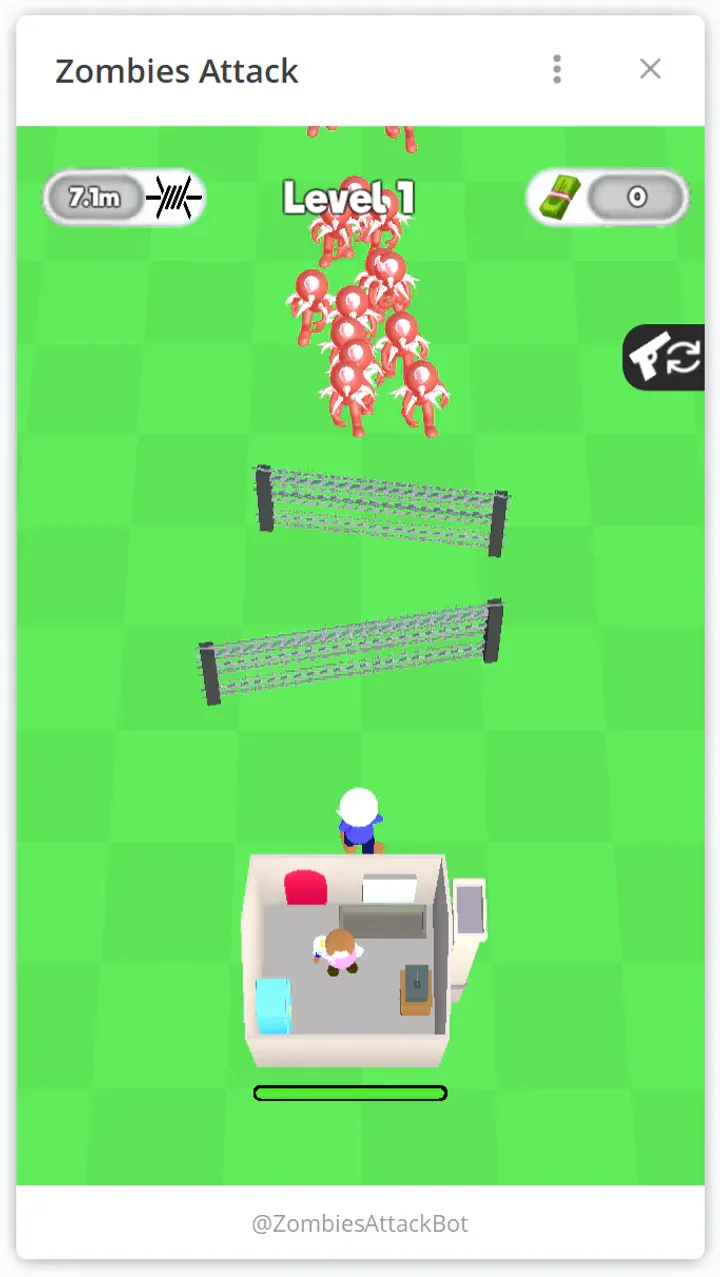Open the three-dot overflow menu
720x1277 pixels.
pos(557,69)
